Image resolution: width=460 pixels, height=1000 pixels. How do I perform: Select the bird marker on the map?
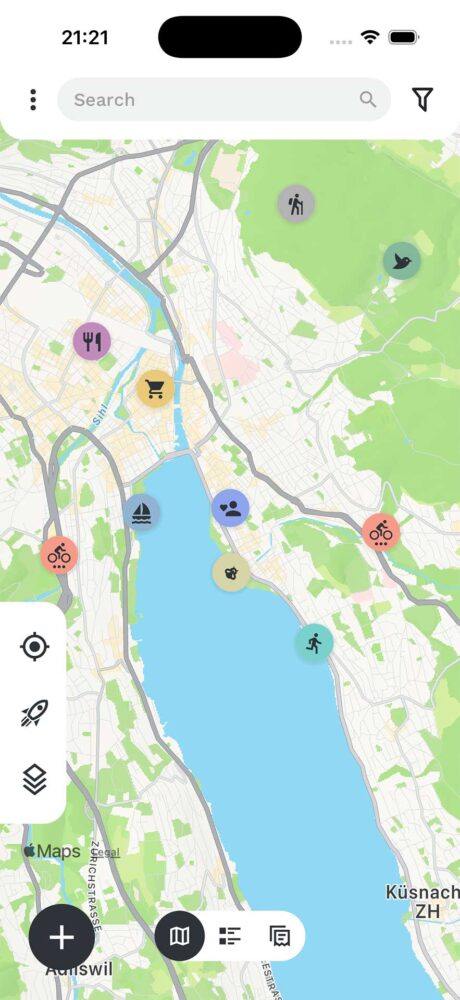pyautogui.click(x=402, y=261)
